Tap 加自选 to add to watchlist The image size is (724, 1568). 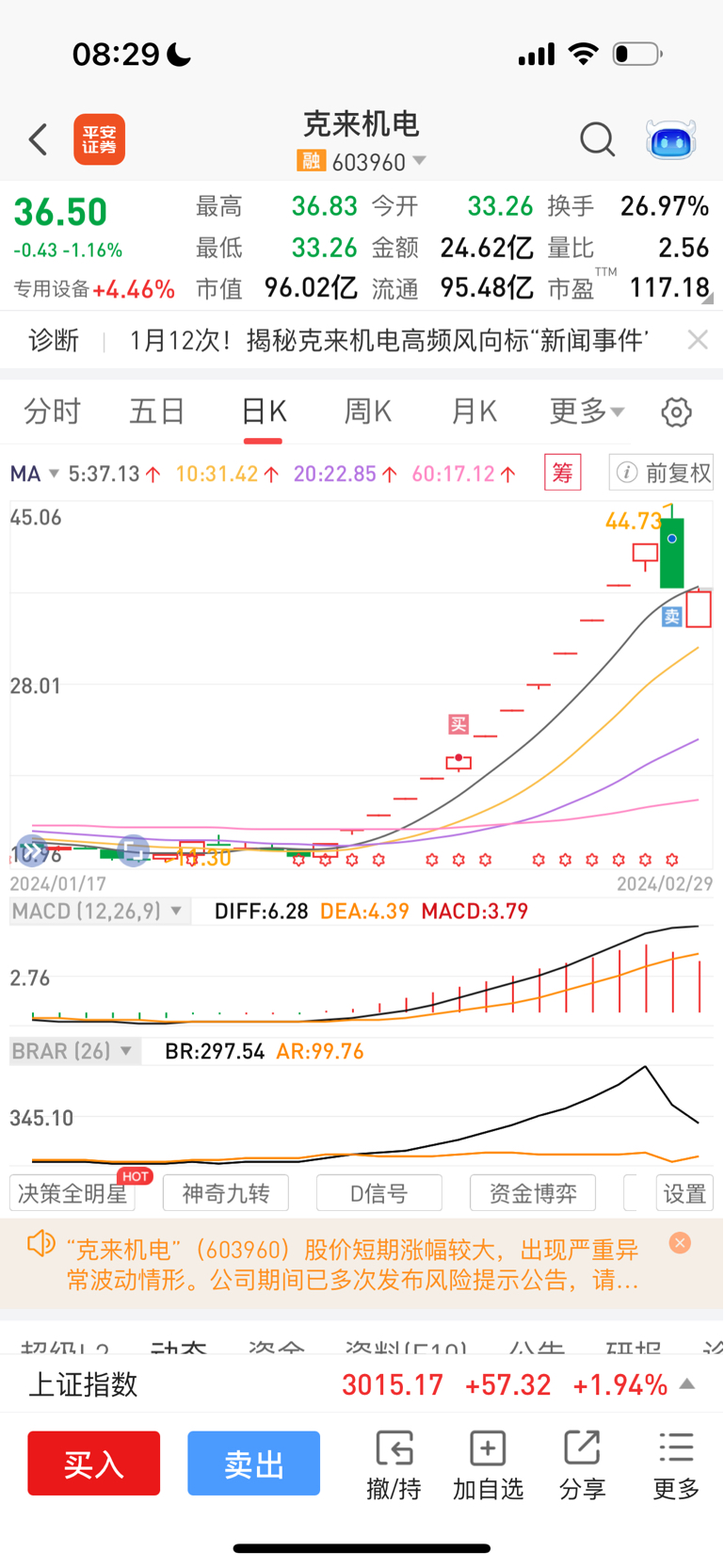click(x=487, y=1463)
